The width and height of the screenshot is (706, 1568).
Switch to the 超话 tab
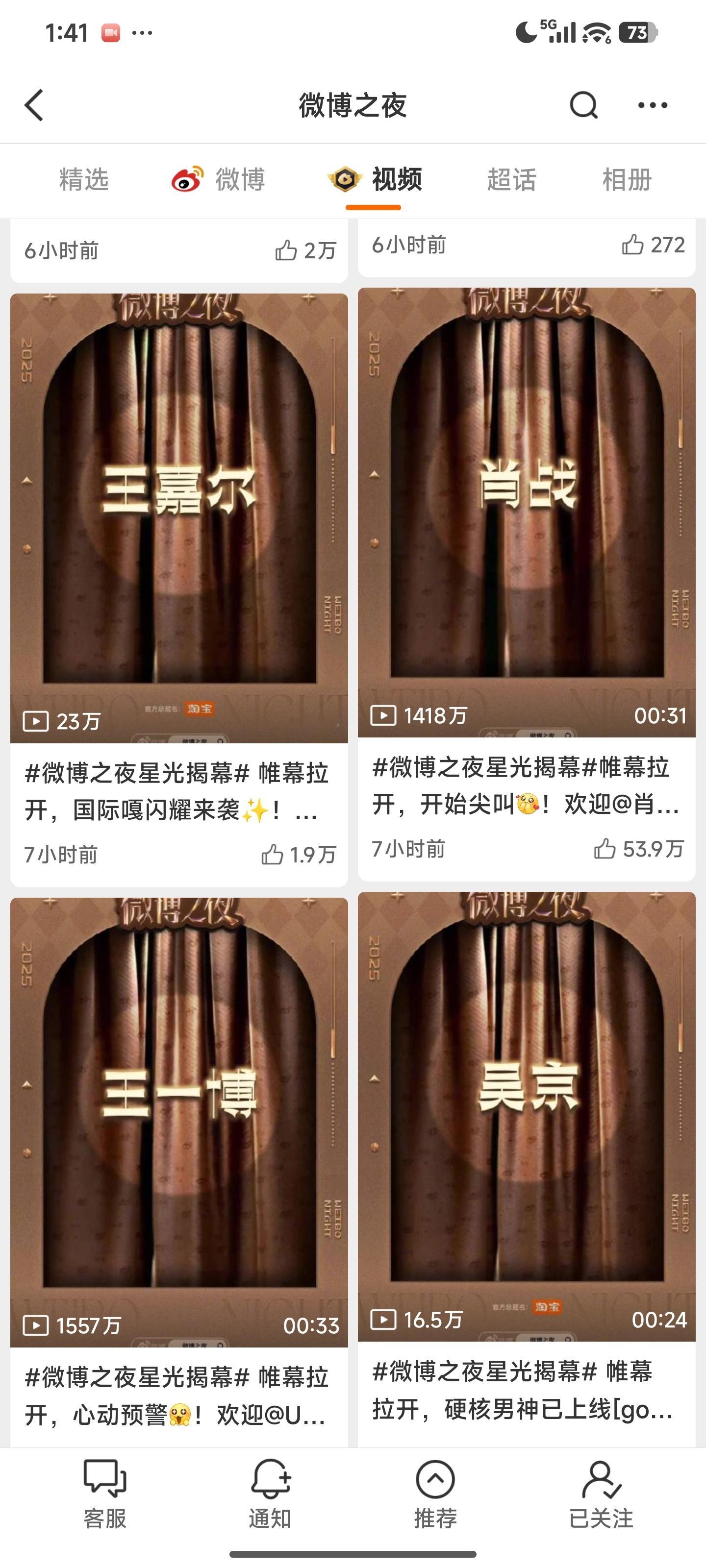(x=512, y=179)
